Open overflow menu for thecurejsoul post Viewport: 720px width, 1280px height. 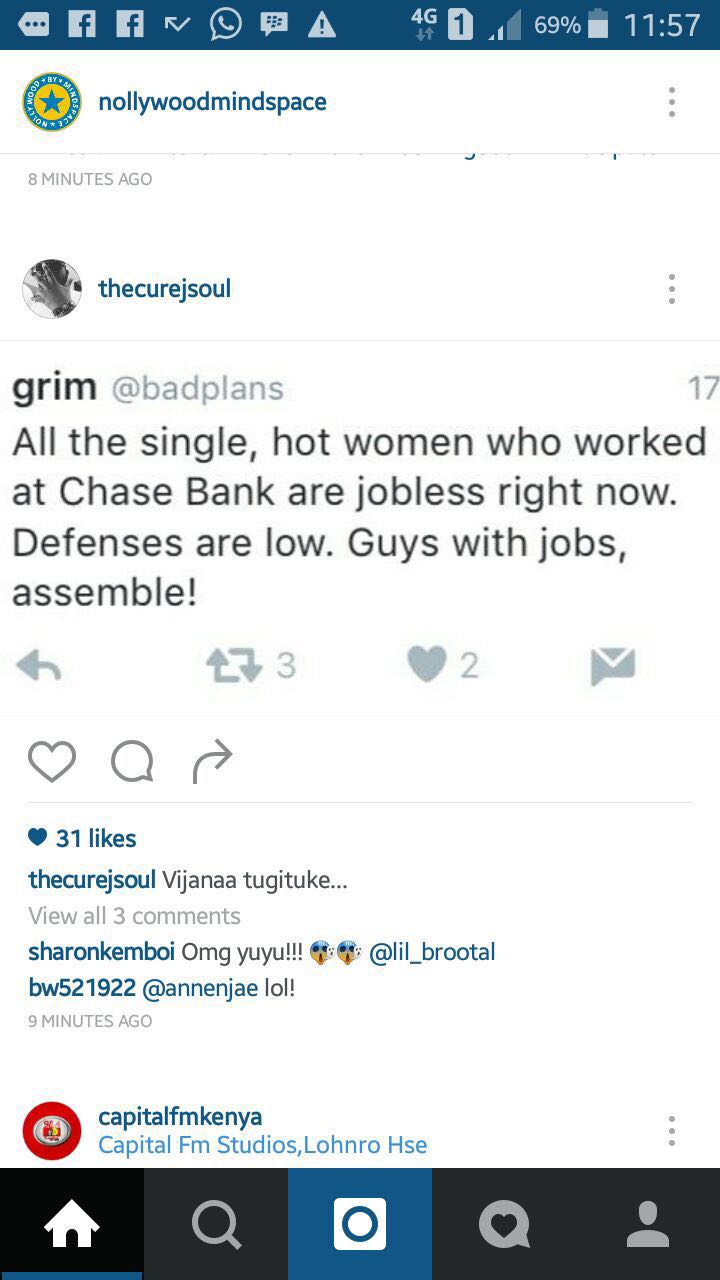[x=671, y=289]
